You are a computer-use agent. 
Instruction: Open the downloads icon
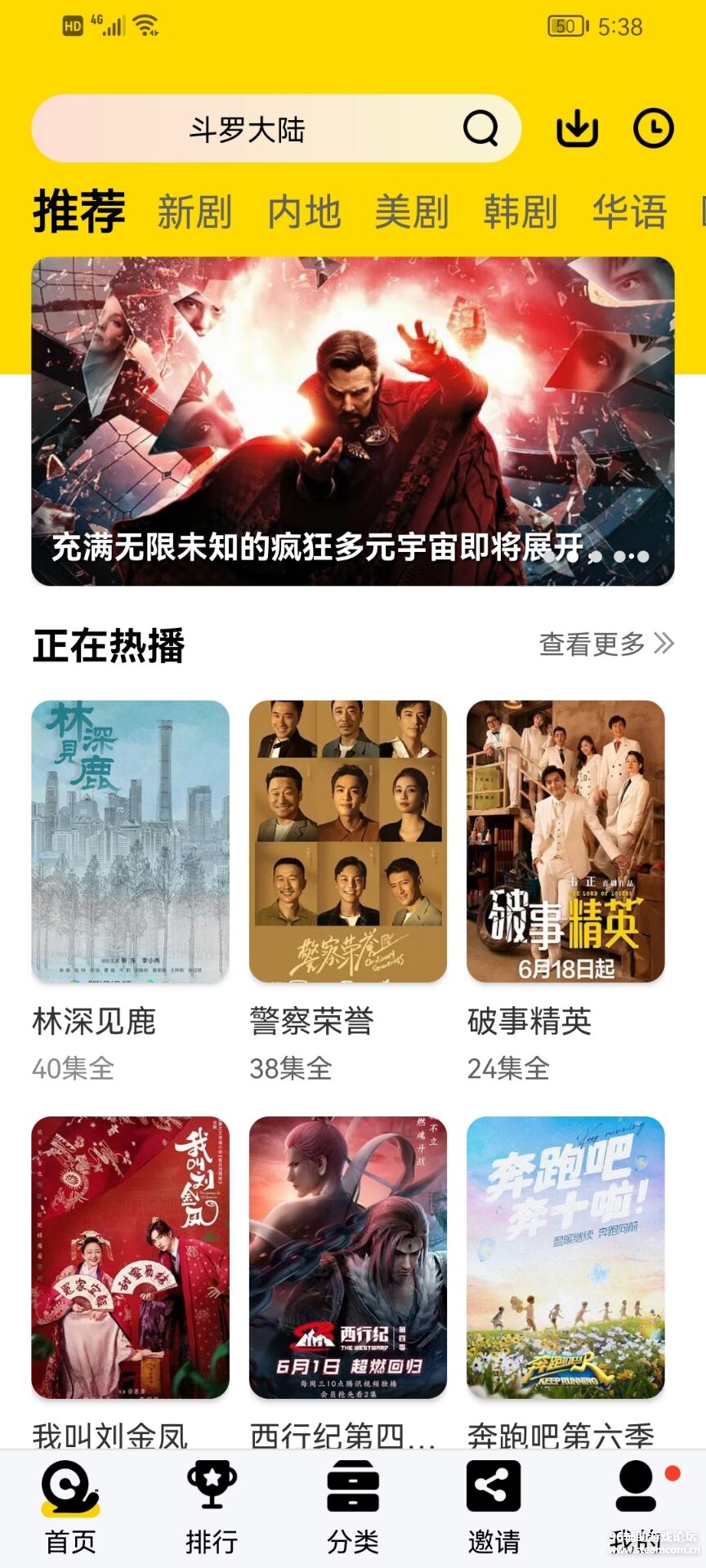click(577, 128)
